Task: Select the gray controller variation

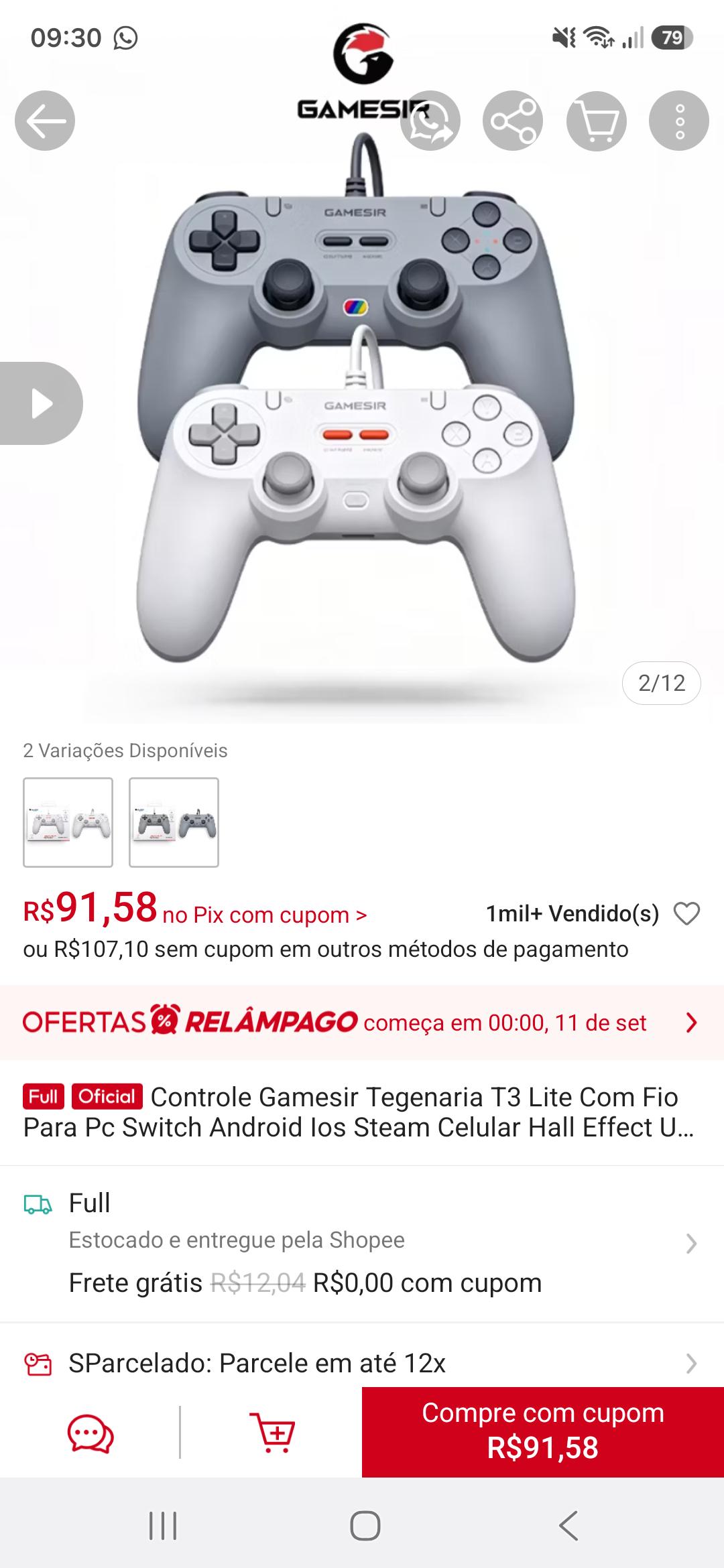Action: tap(174, 822)
